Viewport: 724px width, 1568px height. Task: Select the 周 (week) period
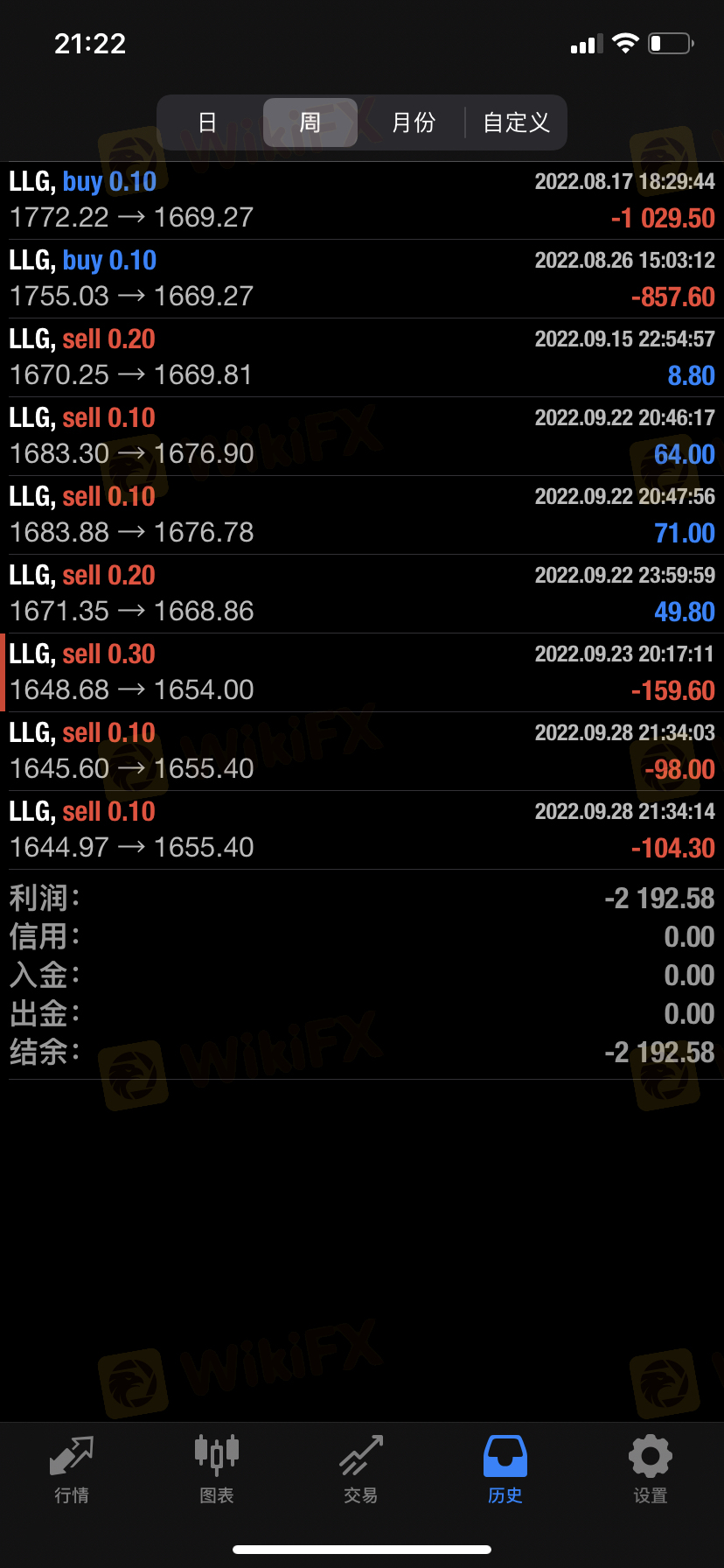(x=310, y=122)
